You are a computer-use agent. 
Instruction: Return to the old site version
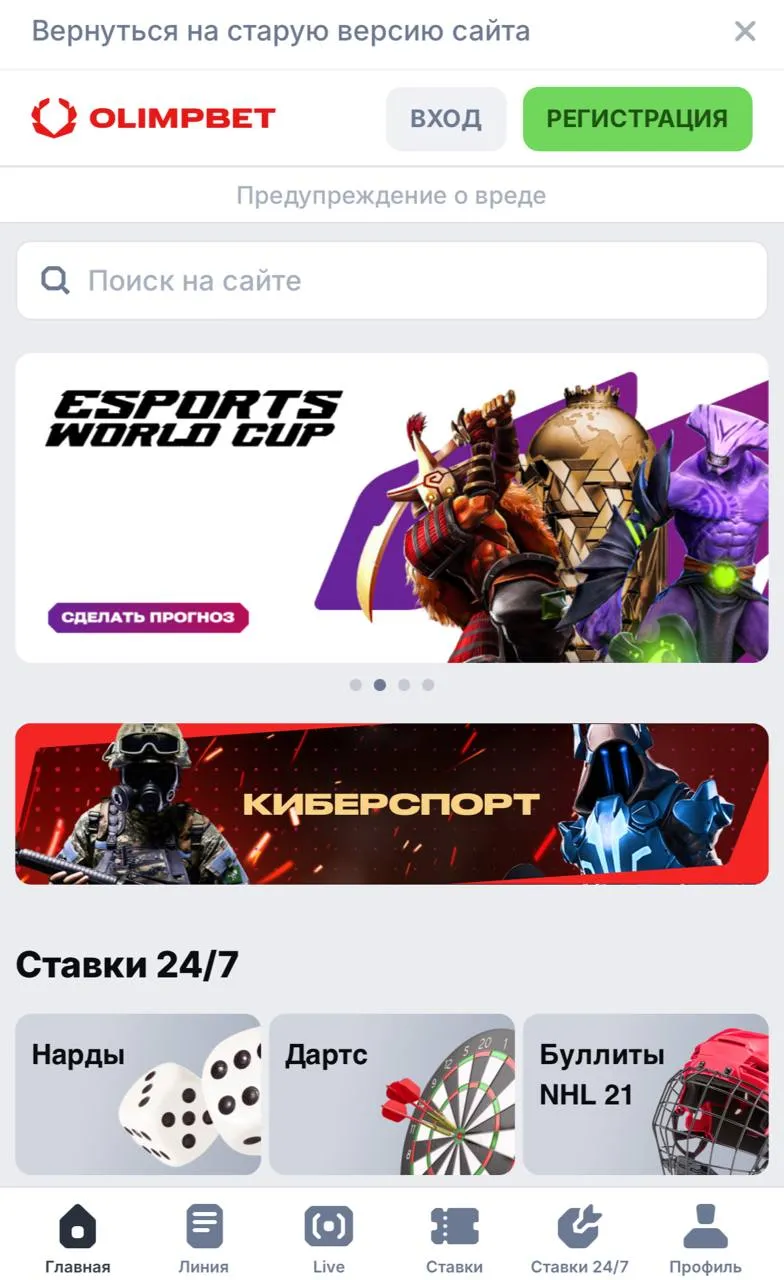(x=281, y=31)
